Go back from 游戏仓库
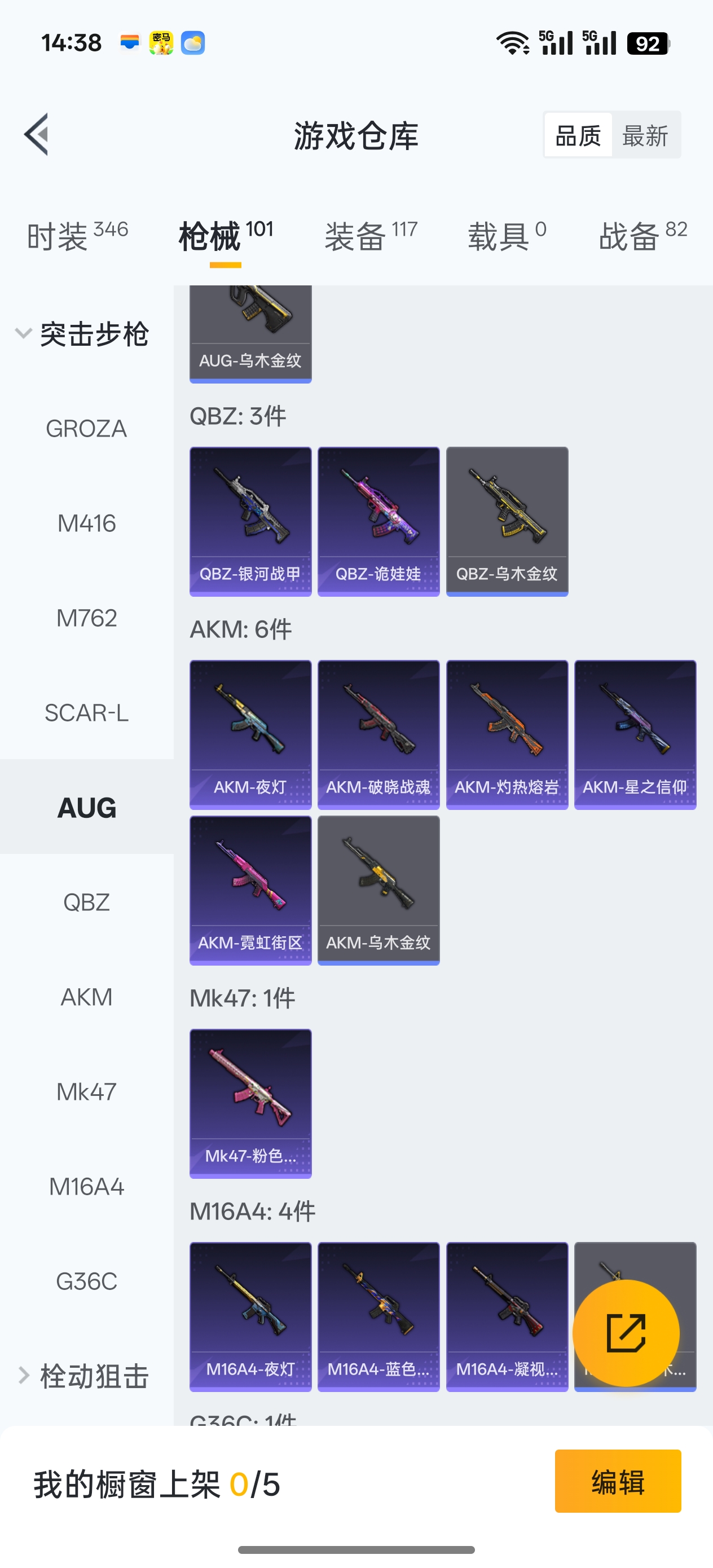The width and height of the screenshot is (713, 1568). coord(37,135)
